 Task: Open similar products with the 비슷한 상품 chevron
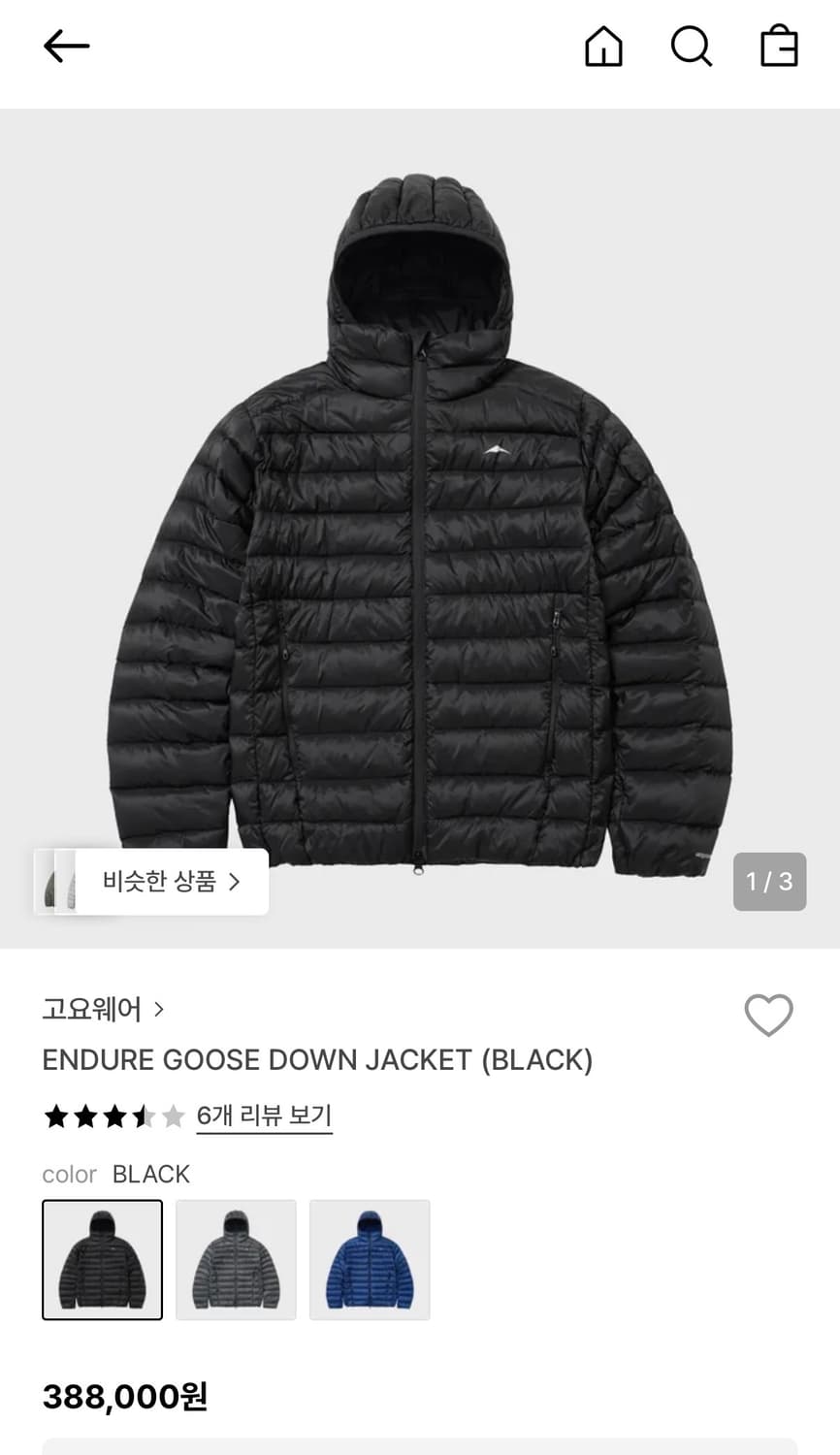[234, 882]
